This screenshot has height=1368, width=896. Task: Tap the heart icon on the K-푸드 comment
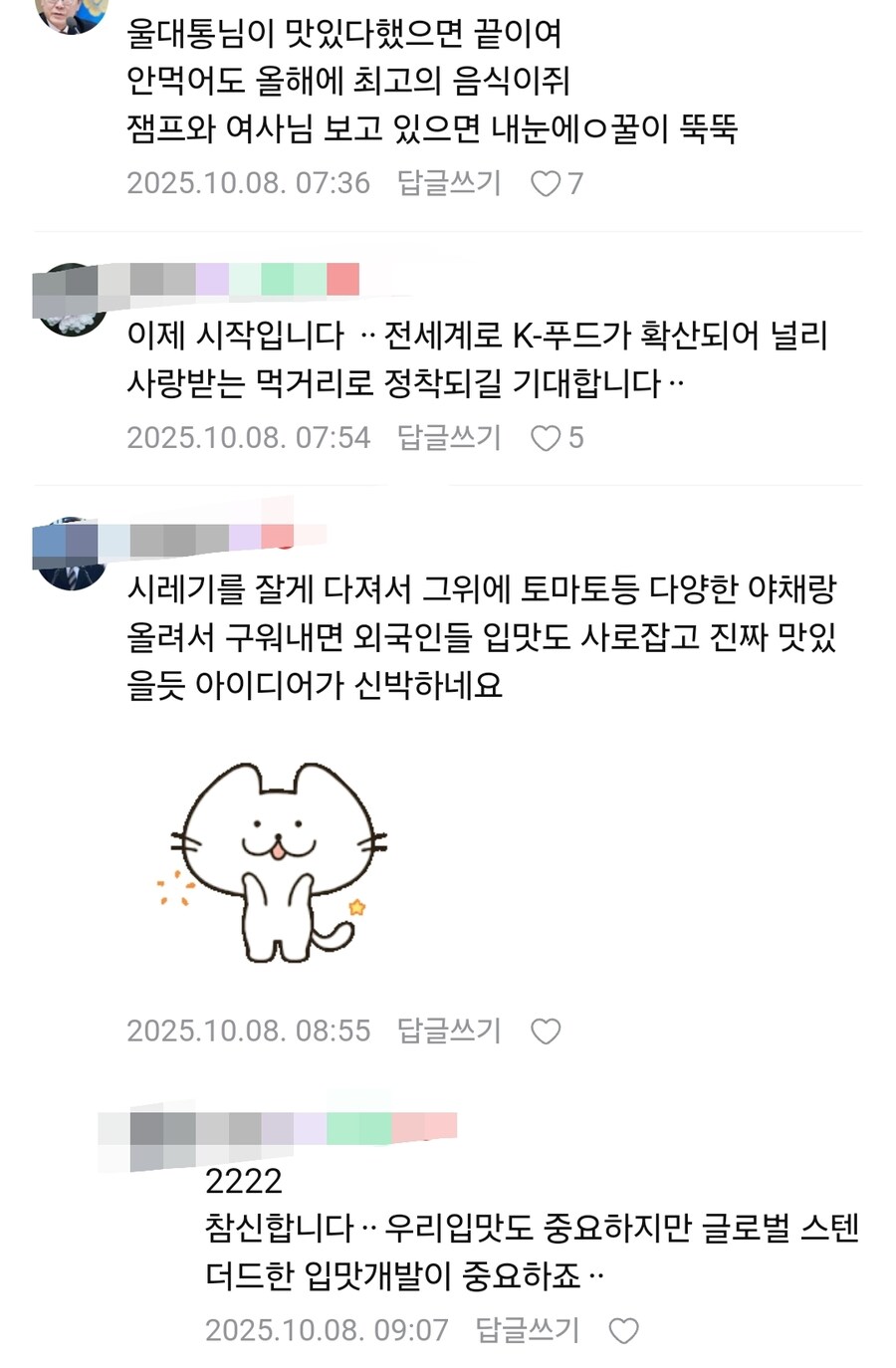coord(547,436)
